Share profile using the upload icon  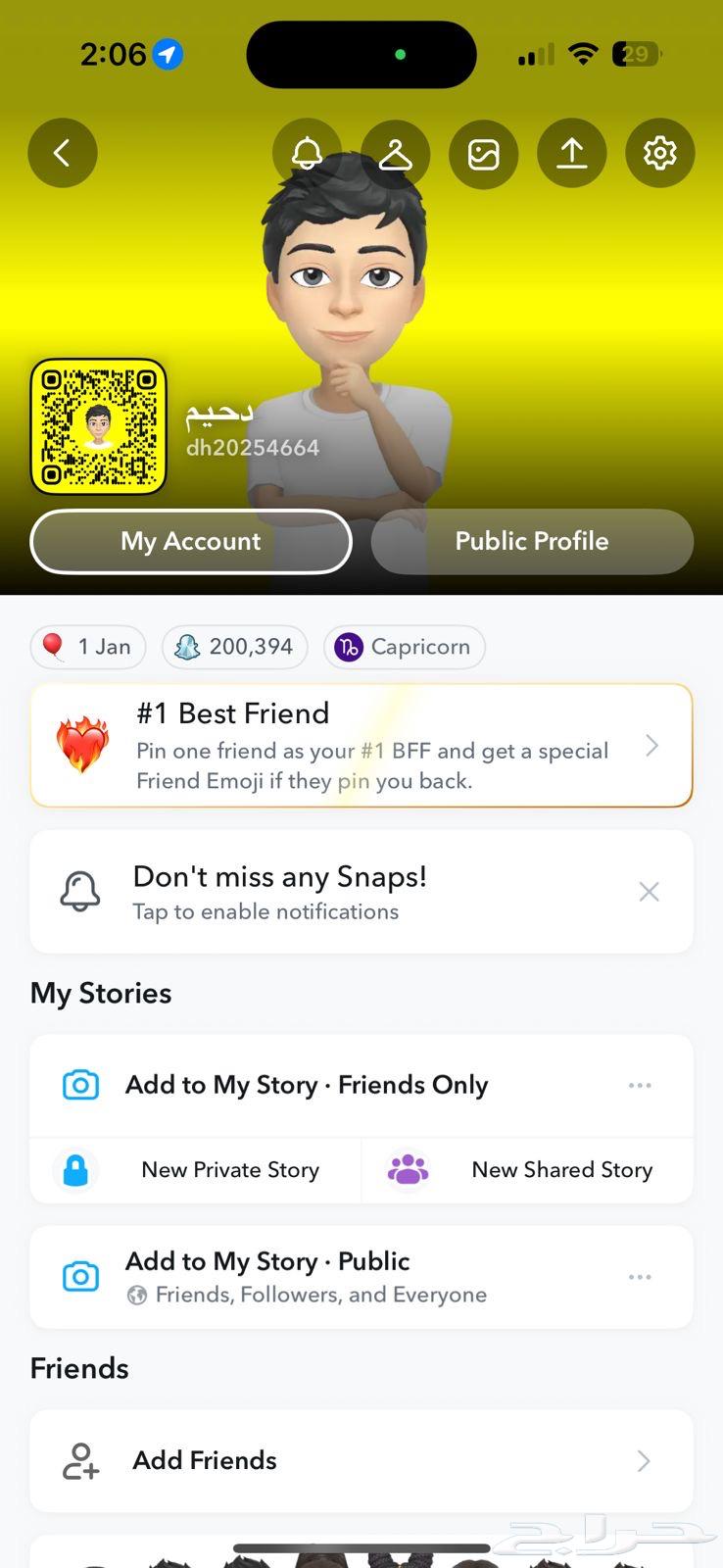pos(571,153)
